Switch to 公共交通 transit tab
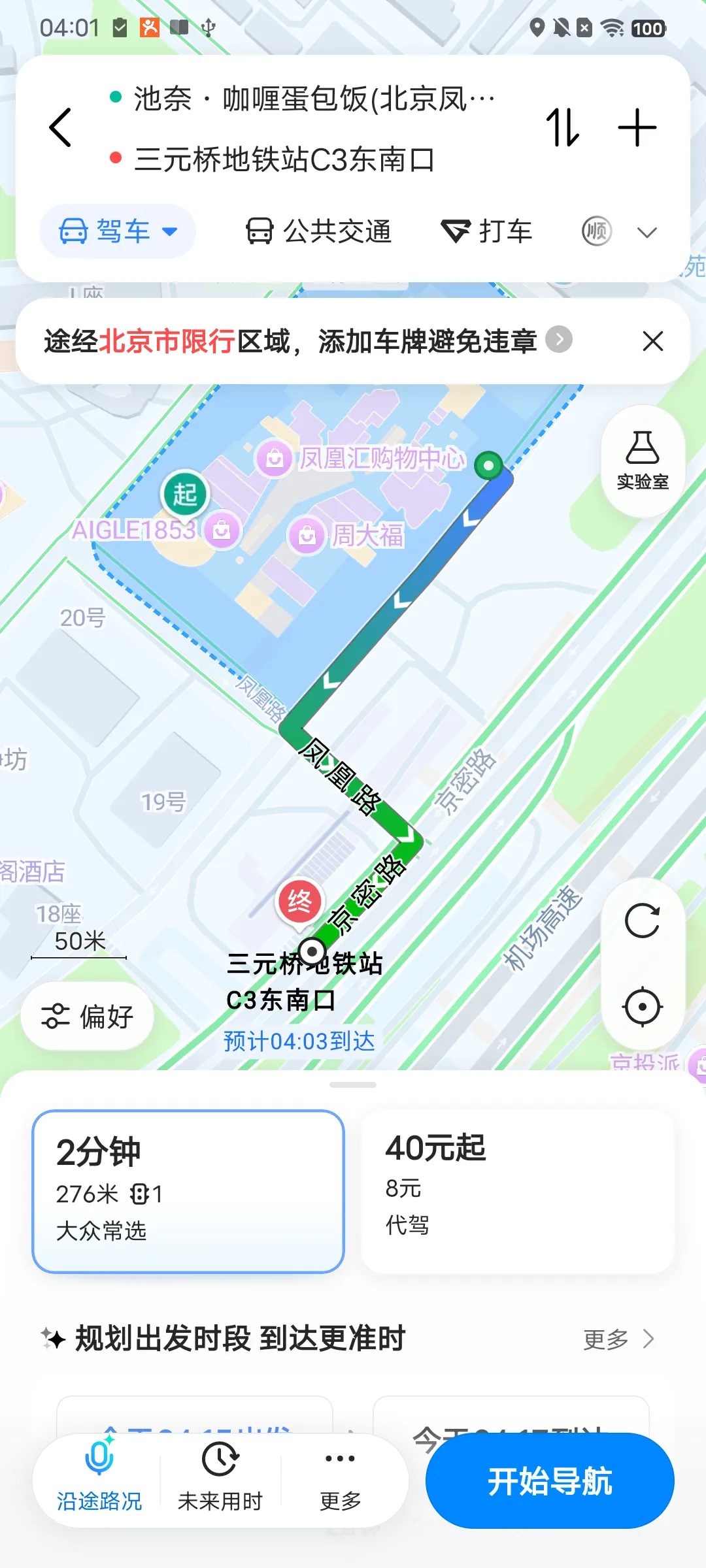Screen dimensions: 706x1568 tap(318, 231)
